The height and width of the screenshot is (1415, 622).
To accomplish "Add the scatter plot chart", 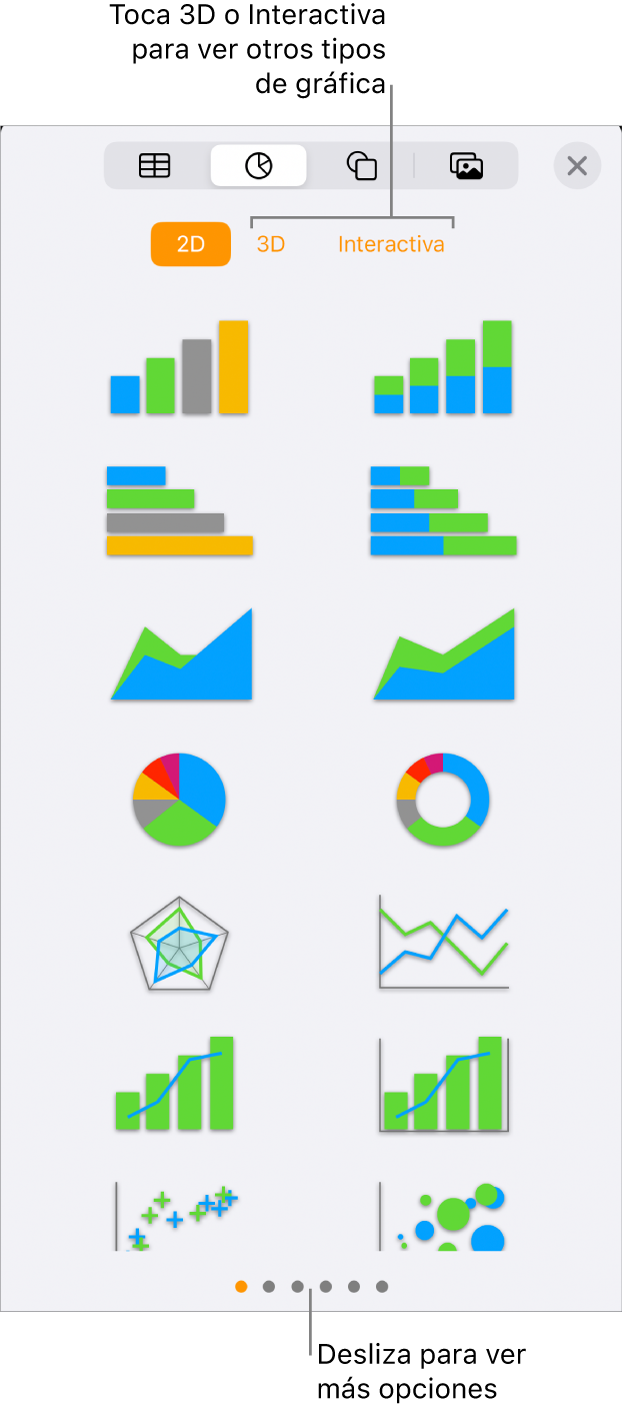I will (x=179, y=1217).
